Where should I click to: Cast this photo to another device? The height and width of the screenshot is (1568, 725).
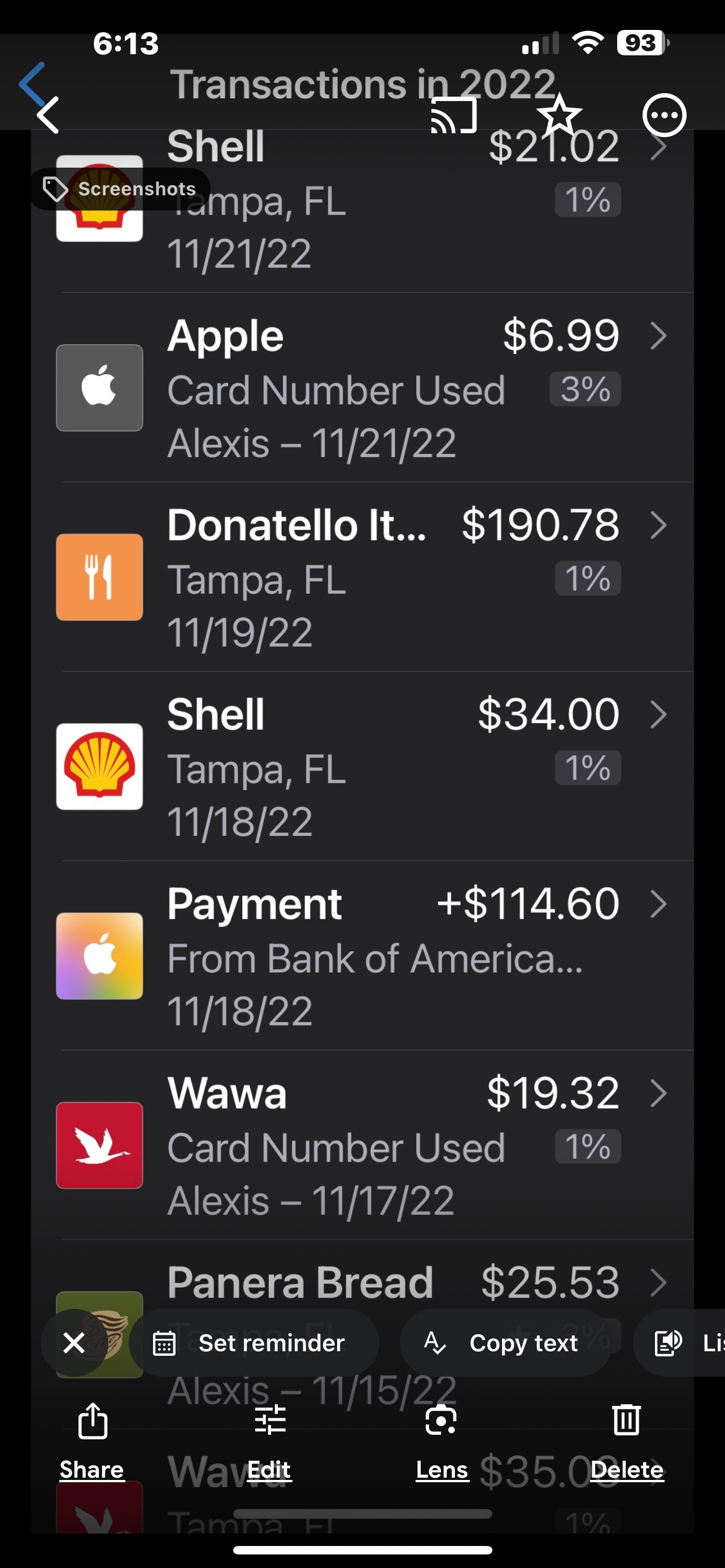pyautogui.click(x=453, y=115)
